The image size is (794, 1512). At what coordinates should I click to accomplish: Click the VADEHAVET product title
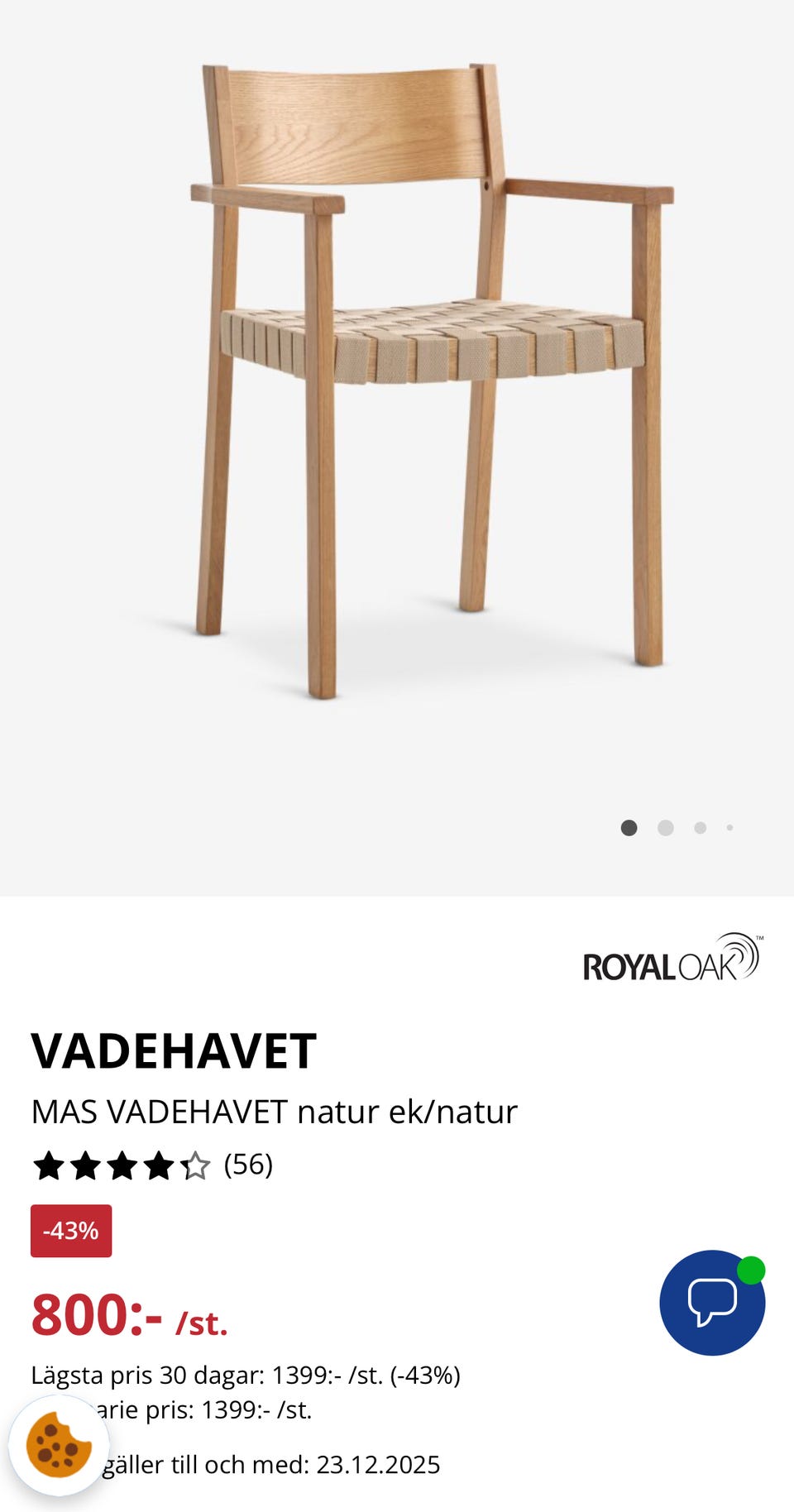coord(173,1051)
